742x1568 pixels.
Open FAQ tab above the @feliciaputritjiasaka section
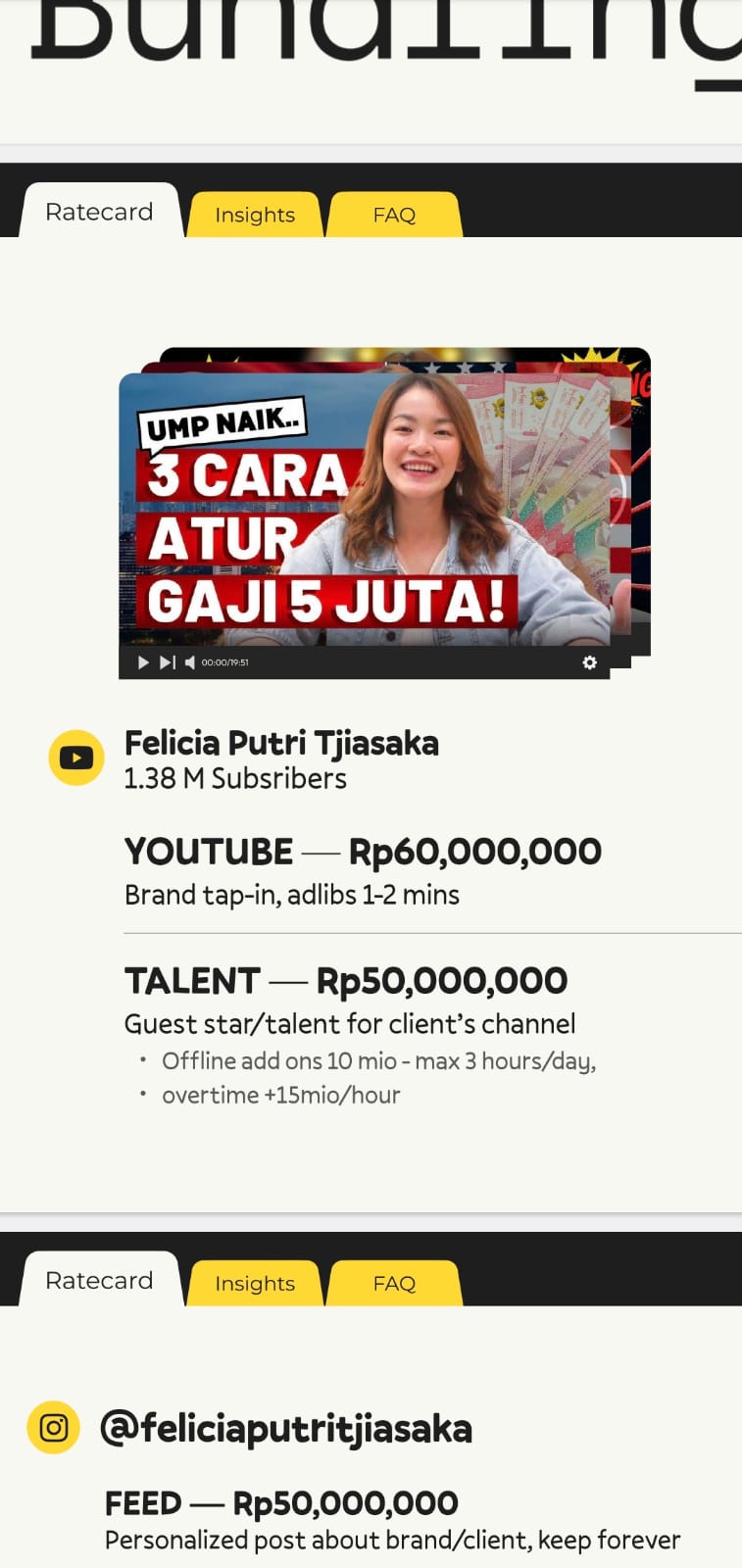[x=394, y=1283]
